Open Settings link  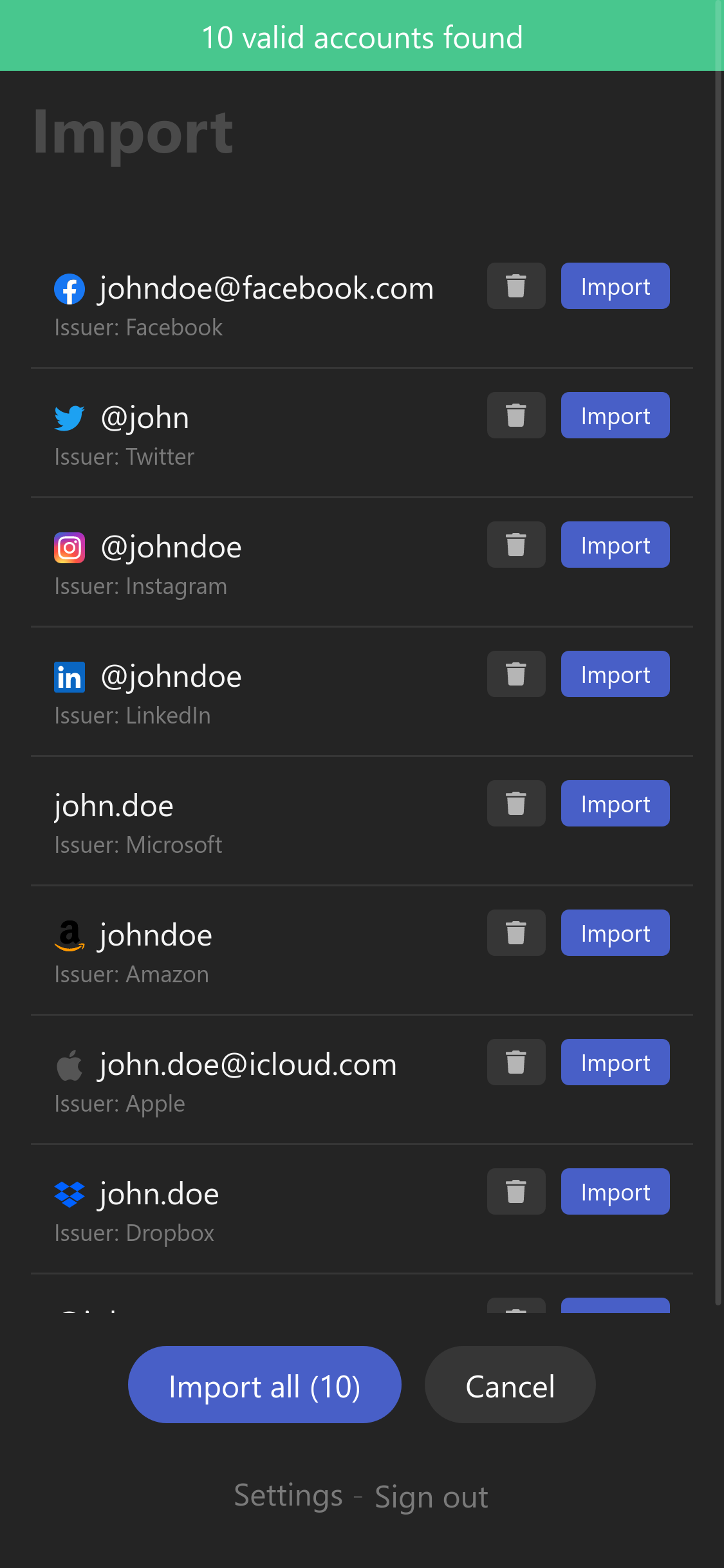click(288, 1495)
